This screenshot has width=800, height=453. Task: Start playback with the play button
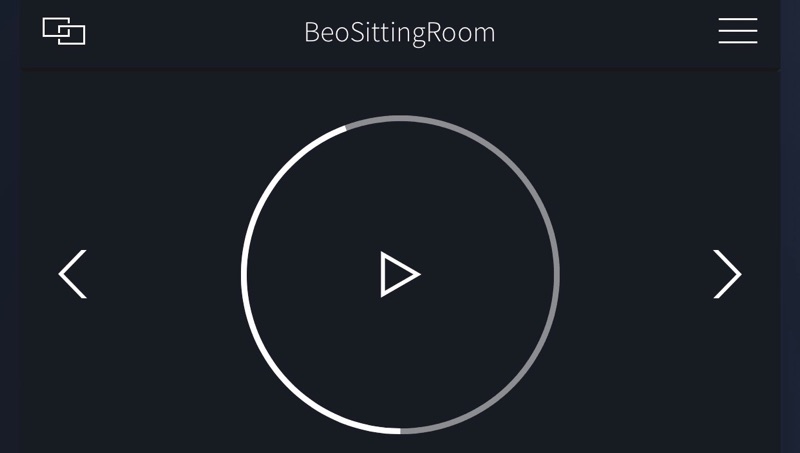(x=400, y=275)
